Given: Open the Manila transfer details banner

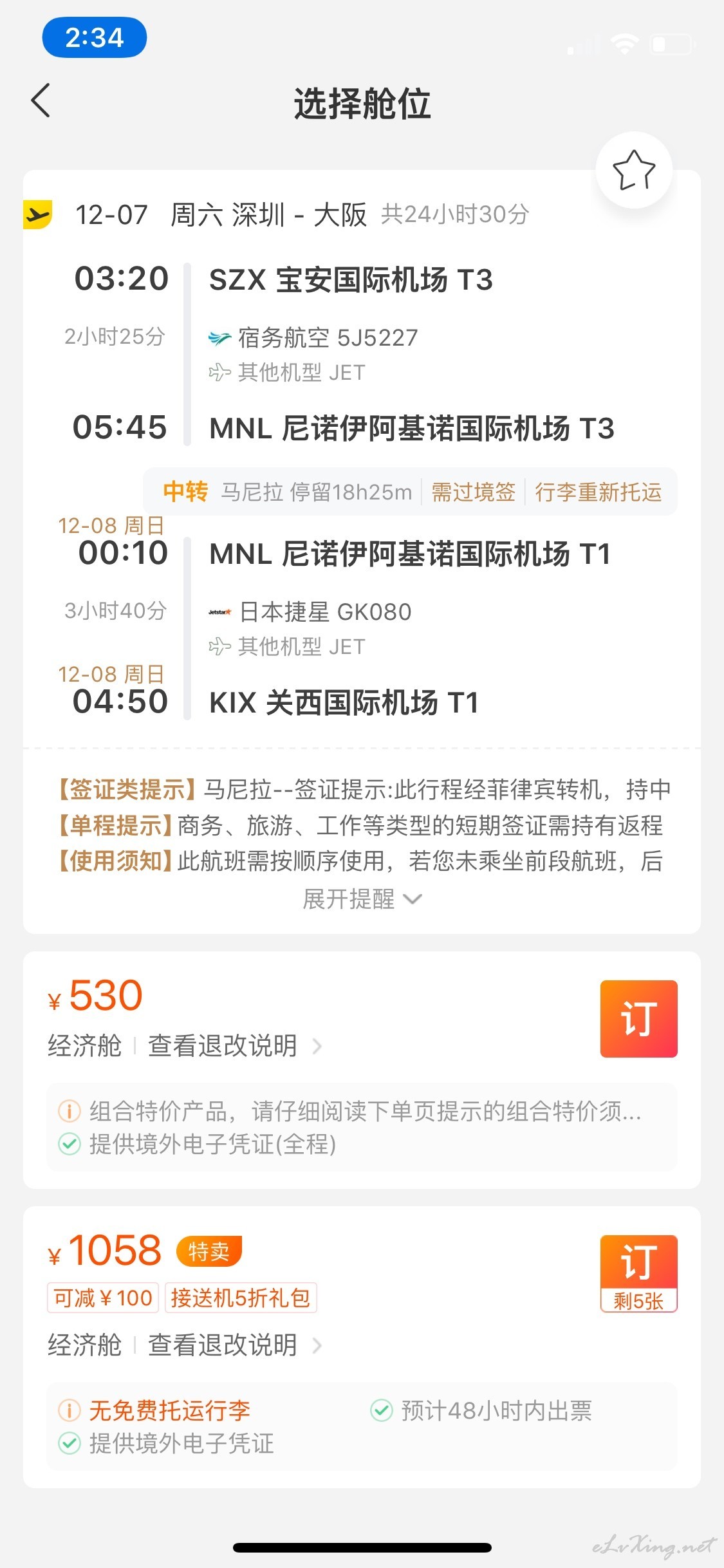Looking at the screenshot, I should (410, 492).
